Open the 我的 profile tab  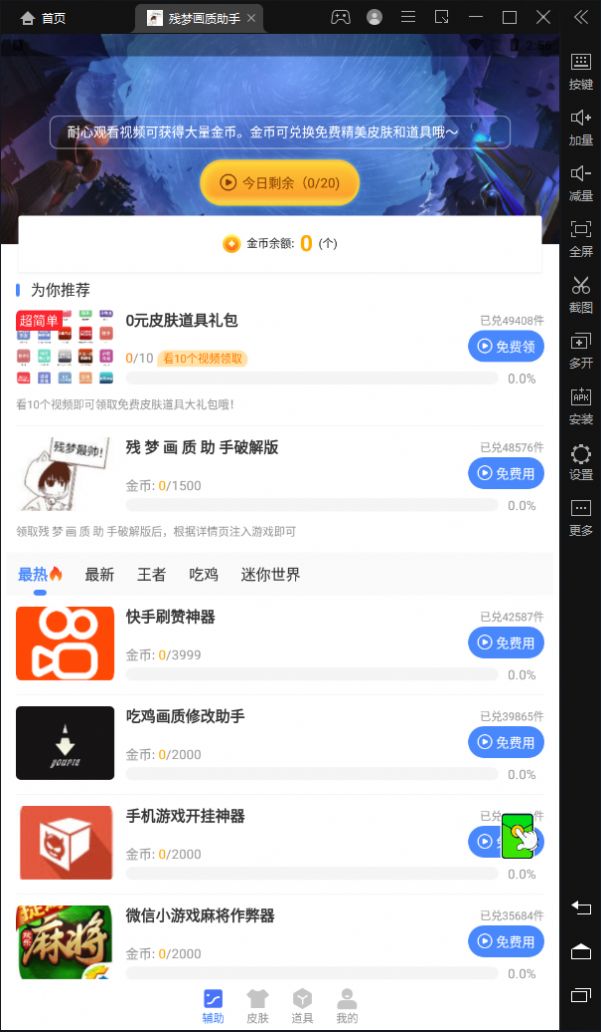pos(346,1005)
